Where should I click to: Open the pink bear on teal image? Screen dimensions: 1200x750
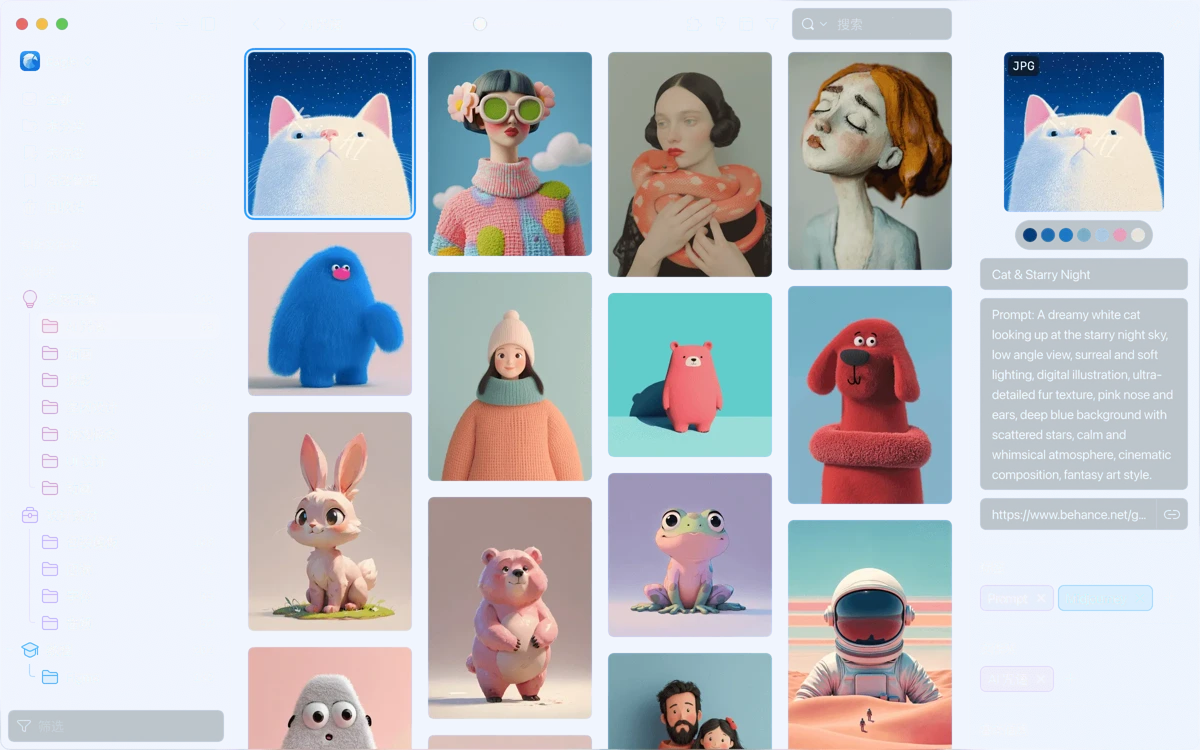tap(690, 375)
